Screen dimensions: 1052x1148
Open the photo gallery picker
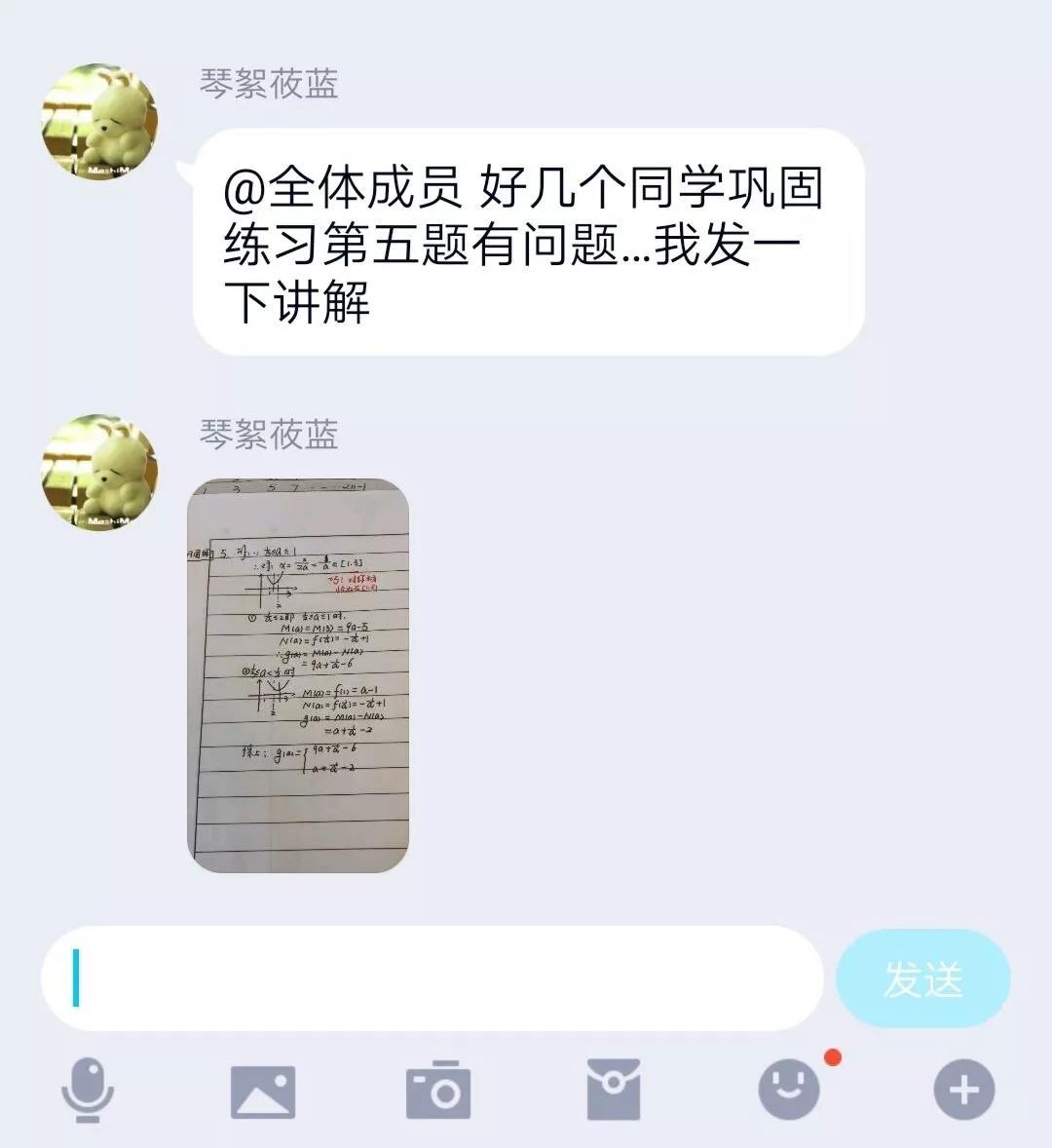(263, 1090)
